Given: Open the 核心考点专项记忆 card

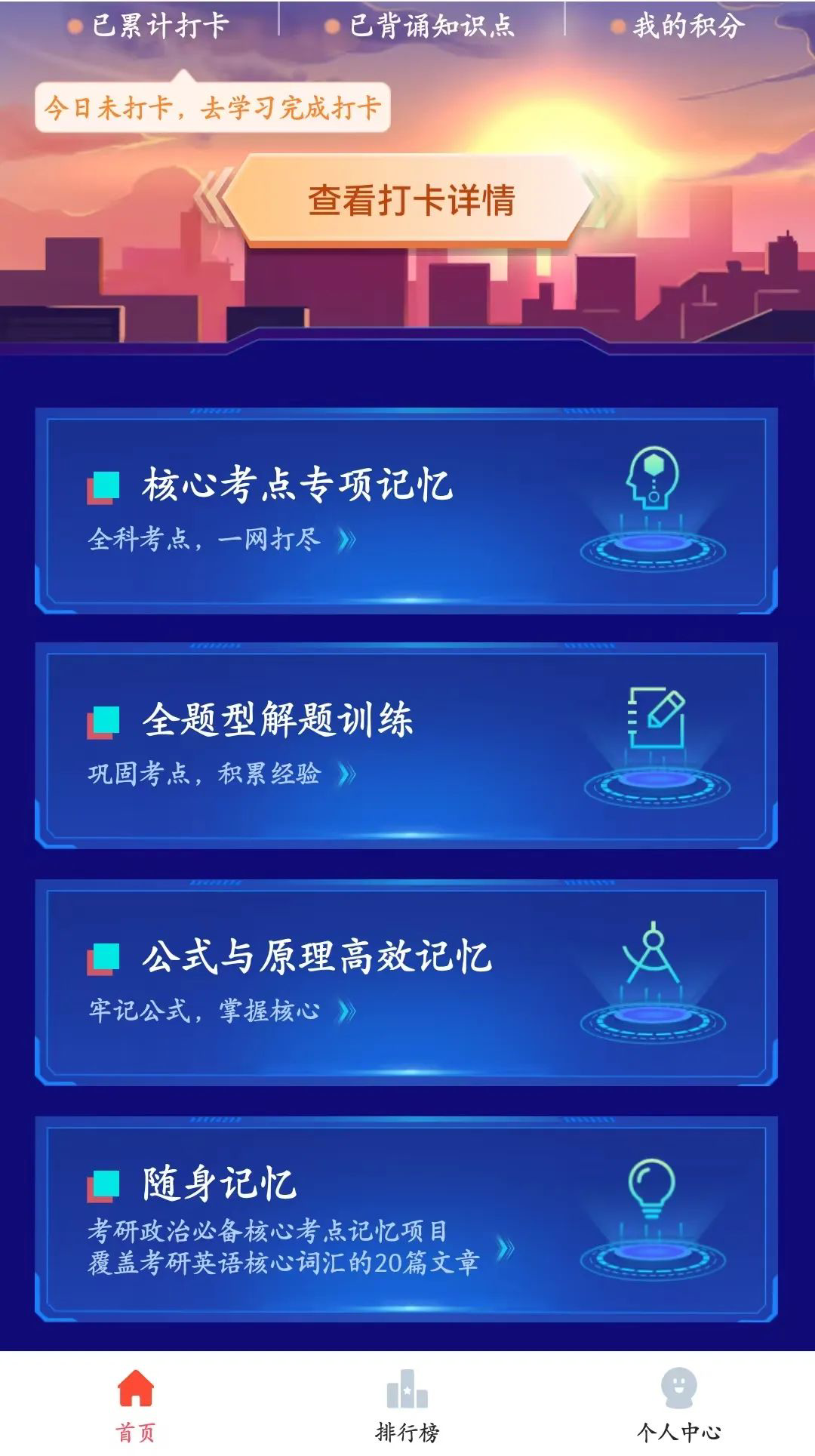Looking at the screenshot, I should tap(406, 511).
